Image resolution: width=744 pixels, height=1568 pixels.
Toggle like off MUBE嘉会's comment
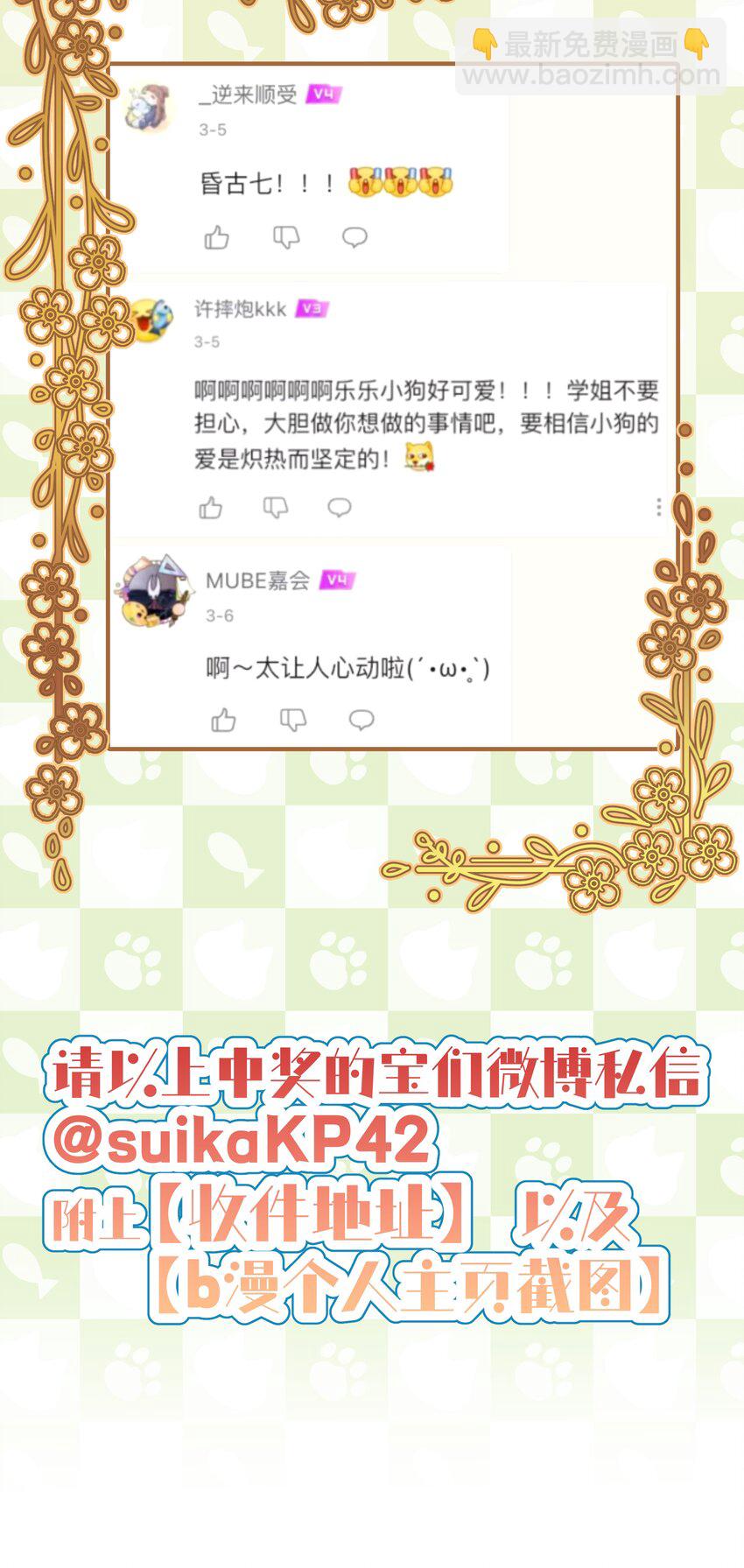(223, 717)
